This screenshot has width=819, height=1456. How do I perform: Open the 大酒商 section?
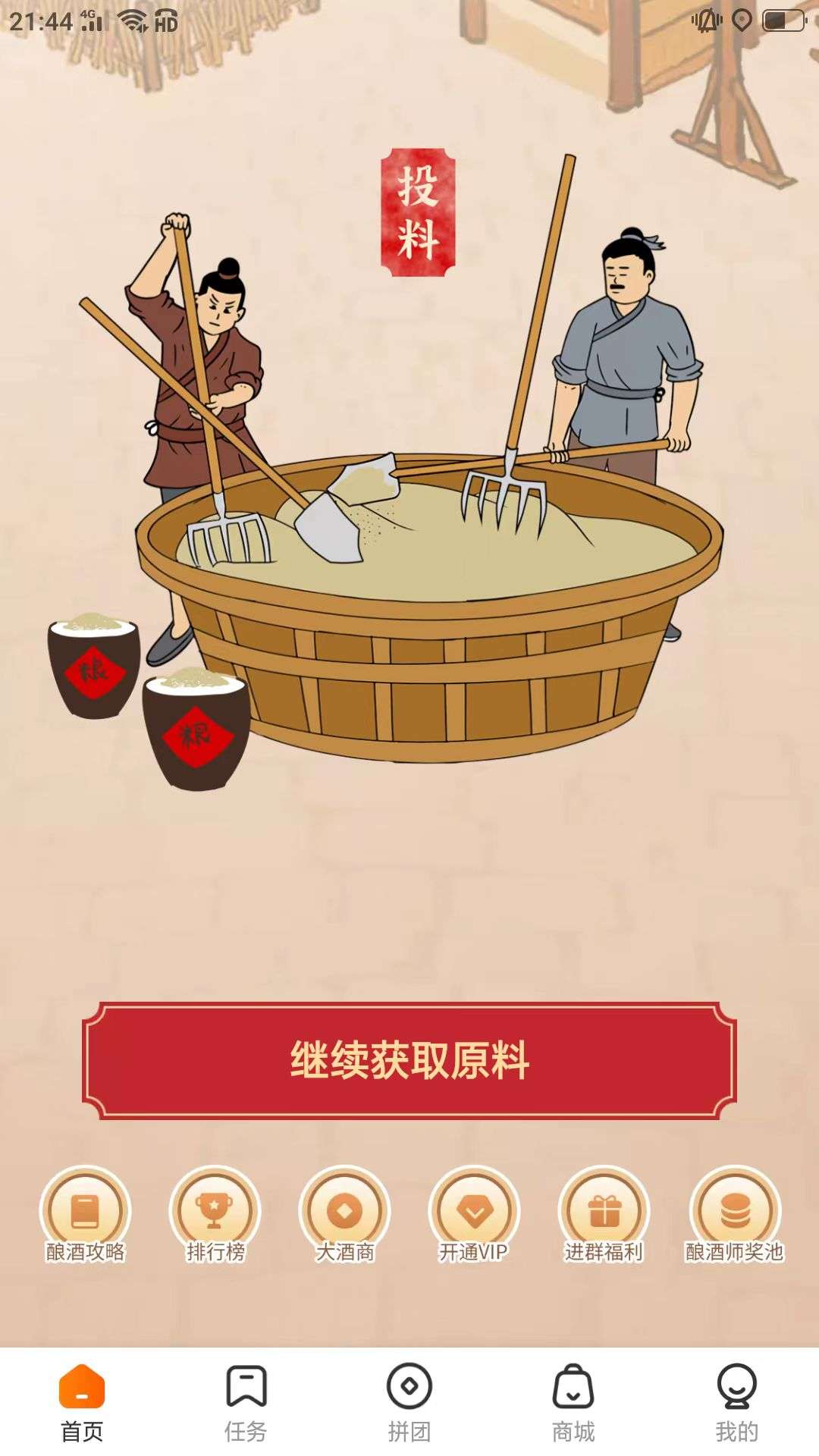(x=345, y=1215)
